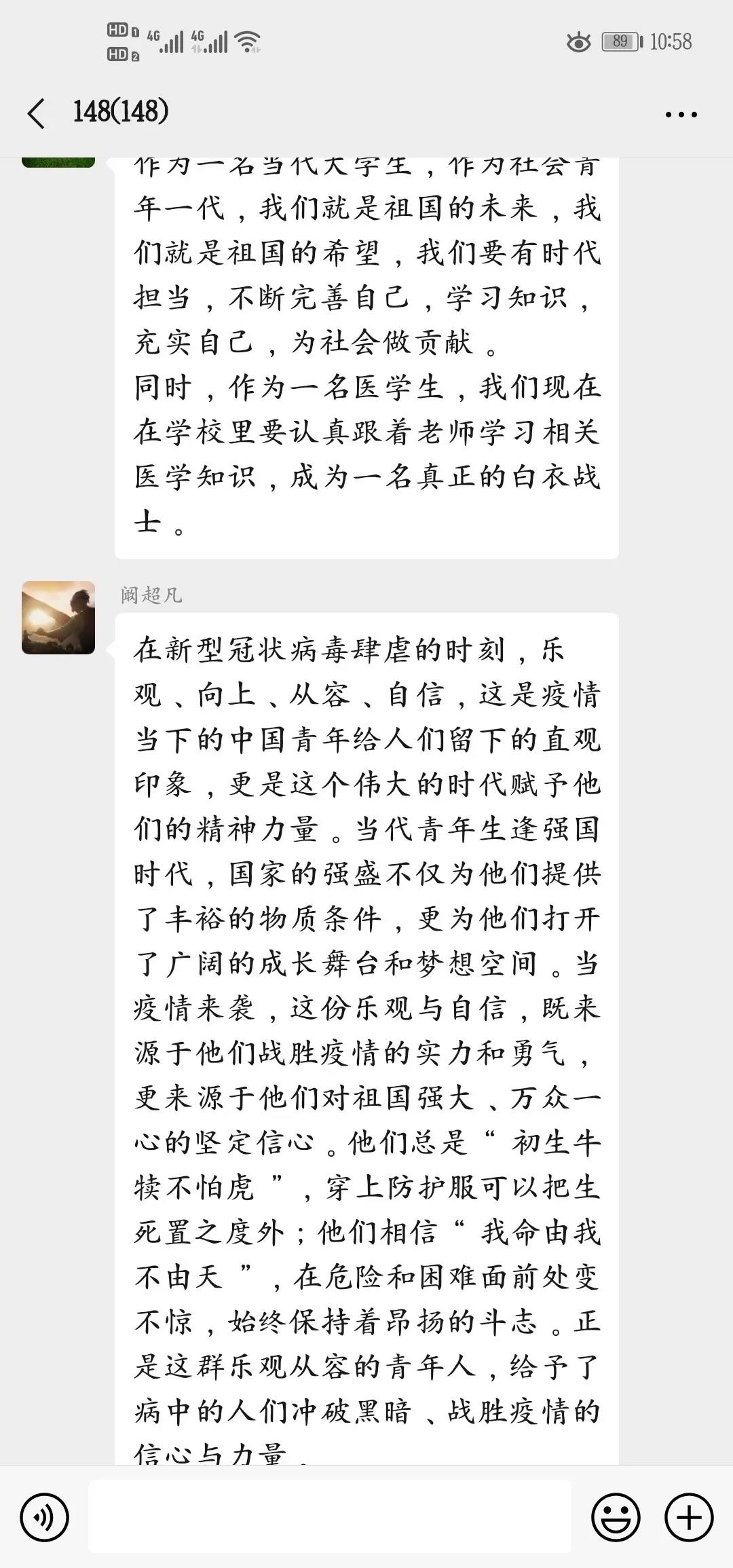Switch to voice message input
Viewport: 733px width, 1568px height.
pyautogui.click(x=45, y=1516)
